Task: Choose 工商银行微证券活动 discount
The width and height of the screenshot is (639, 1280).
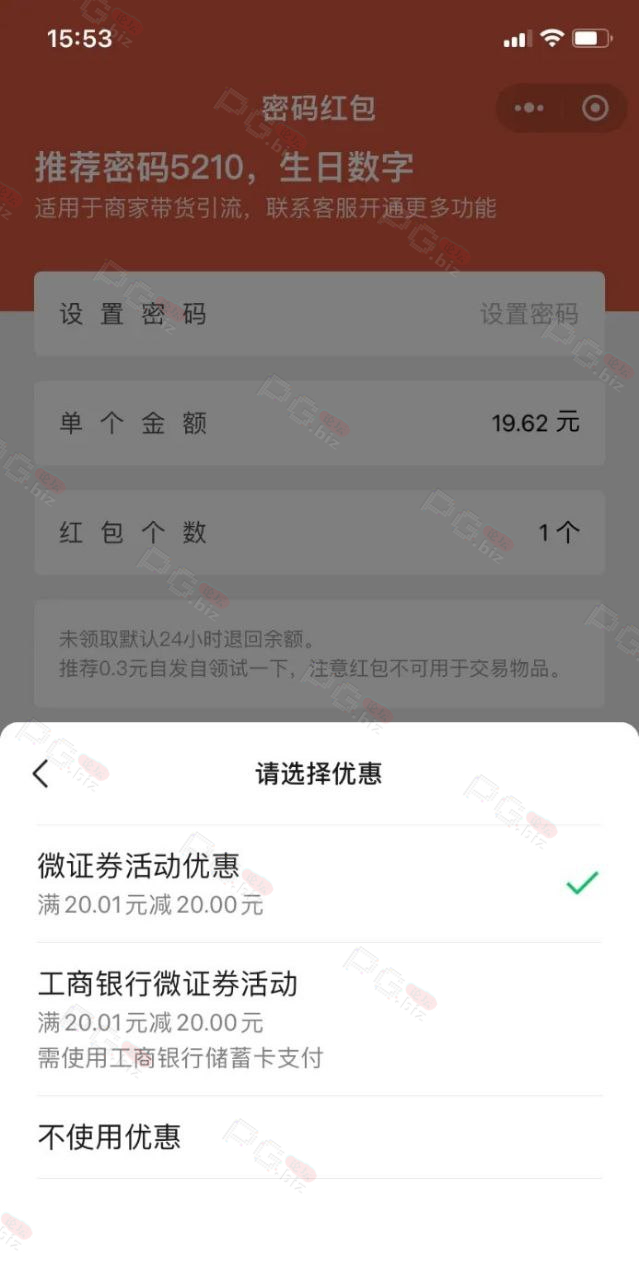Action: click(x=319, y=1019)
